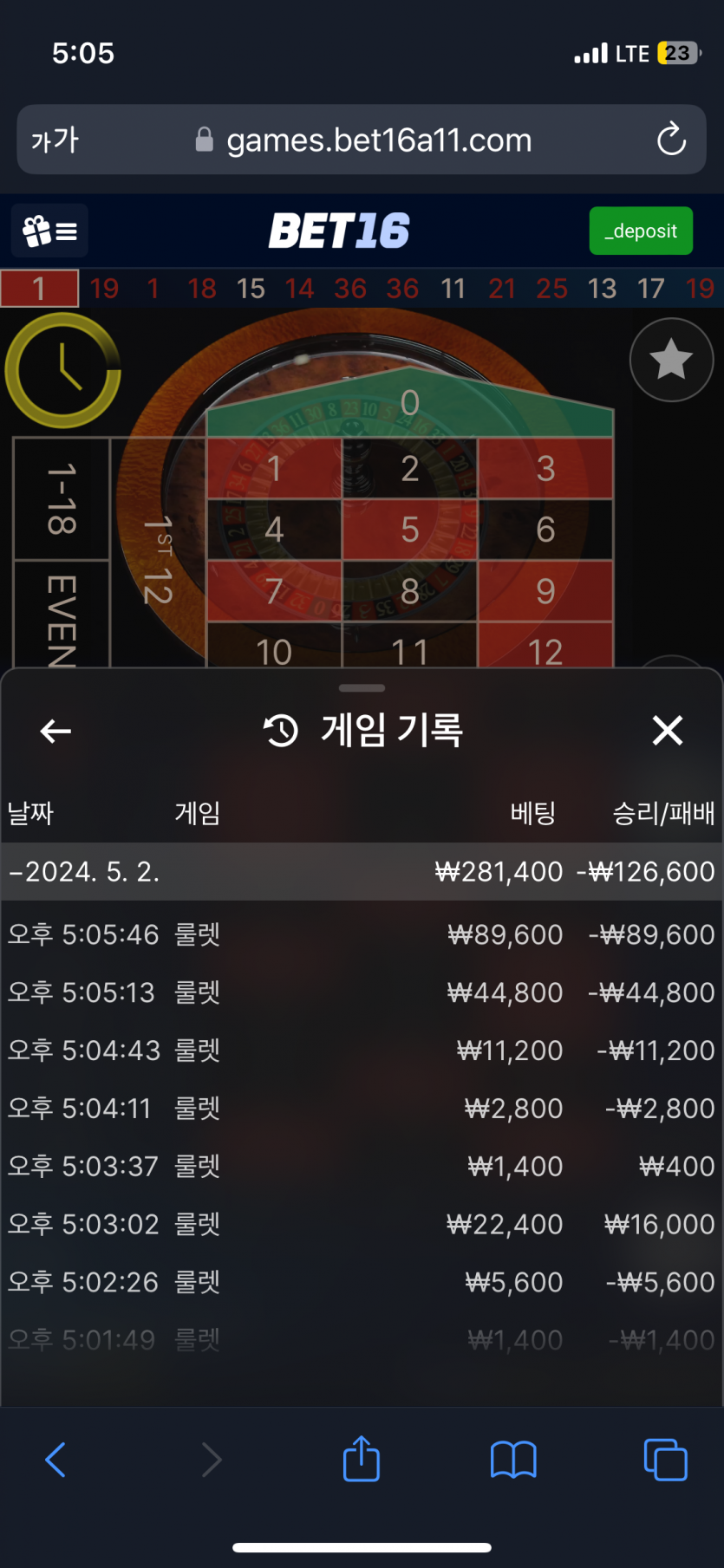Screen dimensions: 724x1568
Task: Open the gift menu button
Action: coord(49,231)
